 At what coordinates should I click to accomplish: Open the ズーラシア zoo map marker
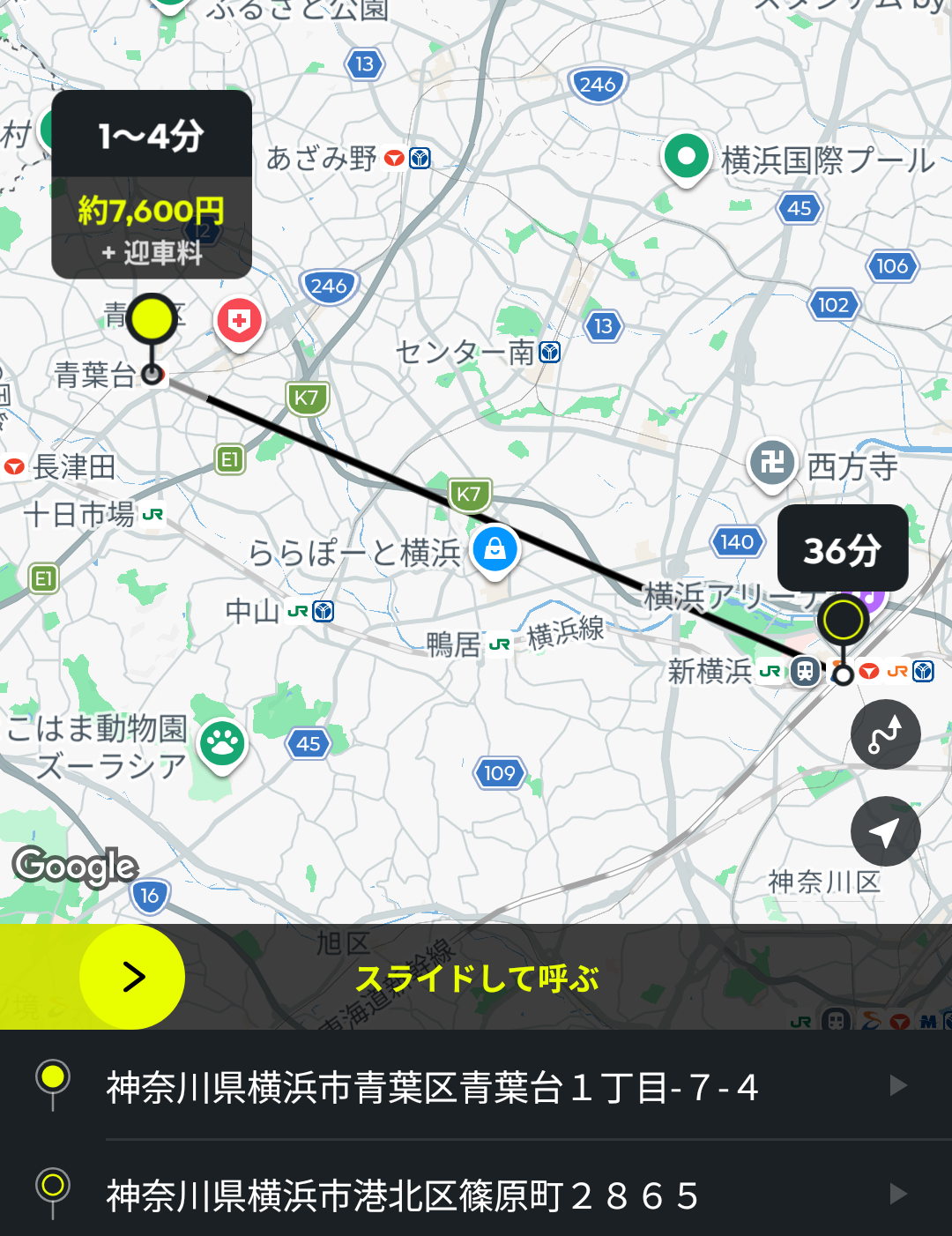pyautogui.click(x=222, y=744)
